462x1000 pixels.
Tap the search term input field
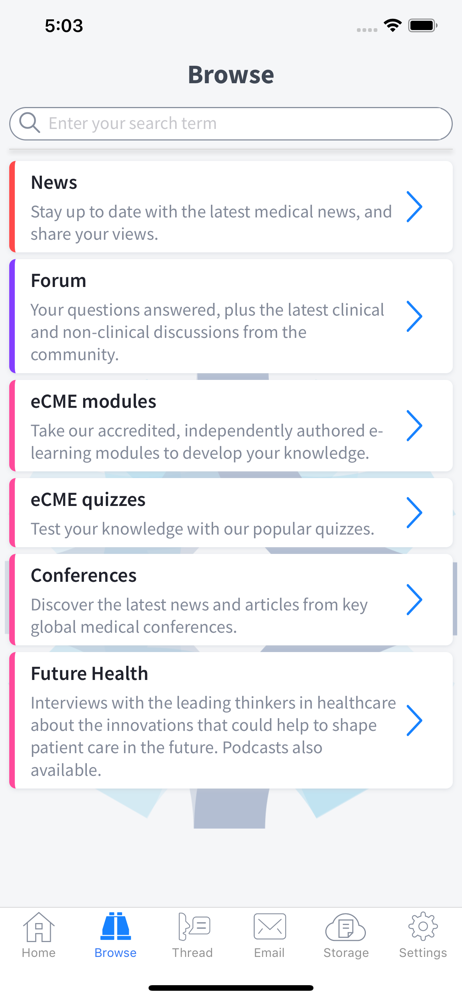pyautogui.click(x=231, y=123)
